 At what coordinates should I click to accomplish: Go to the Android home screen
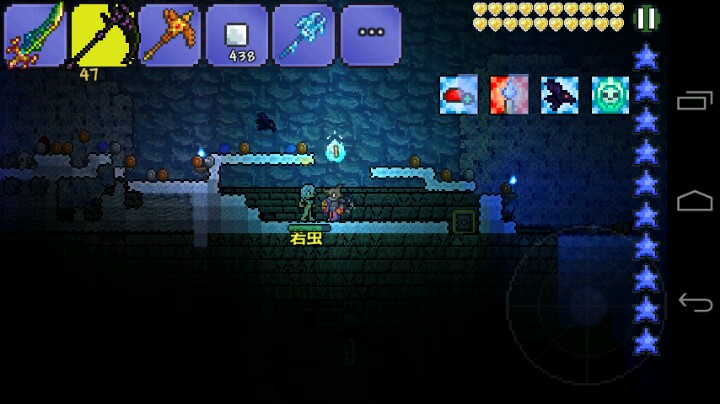(695, 201)
